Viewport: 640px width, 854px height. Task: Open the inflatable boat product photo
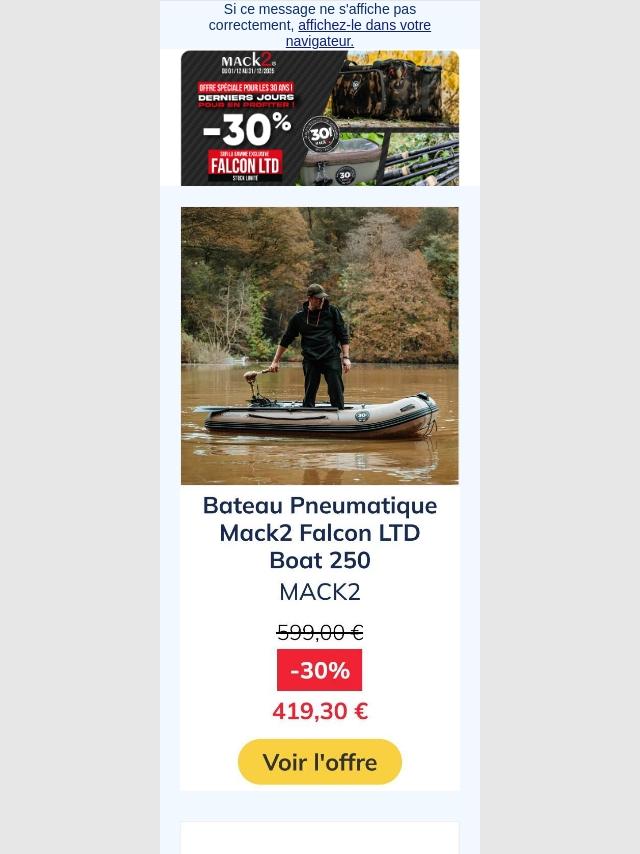[319, 345]
